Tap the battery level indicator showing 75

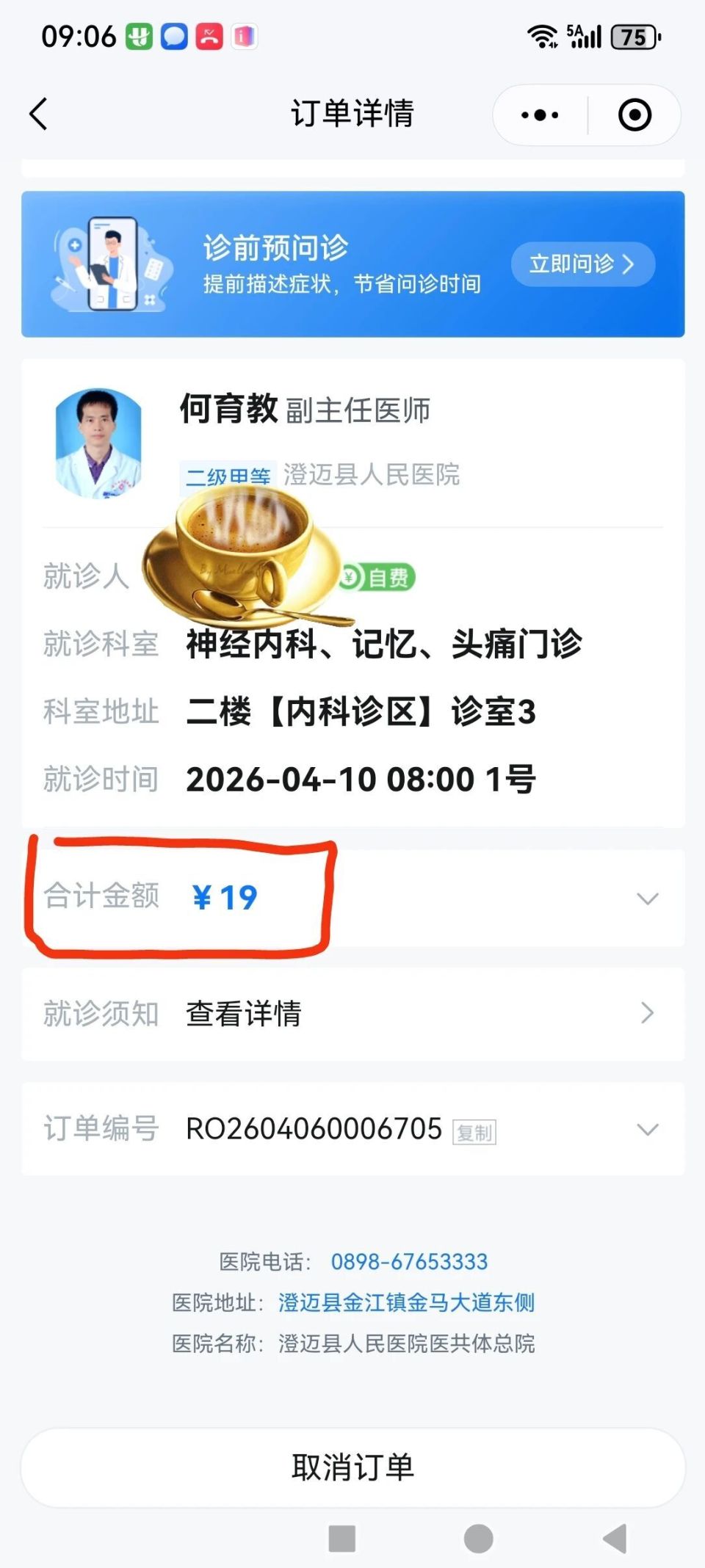(634, 35)
